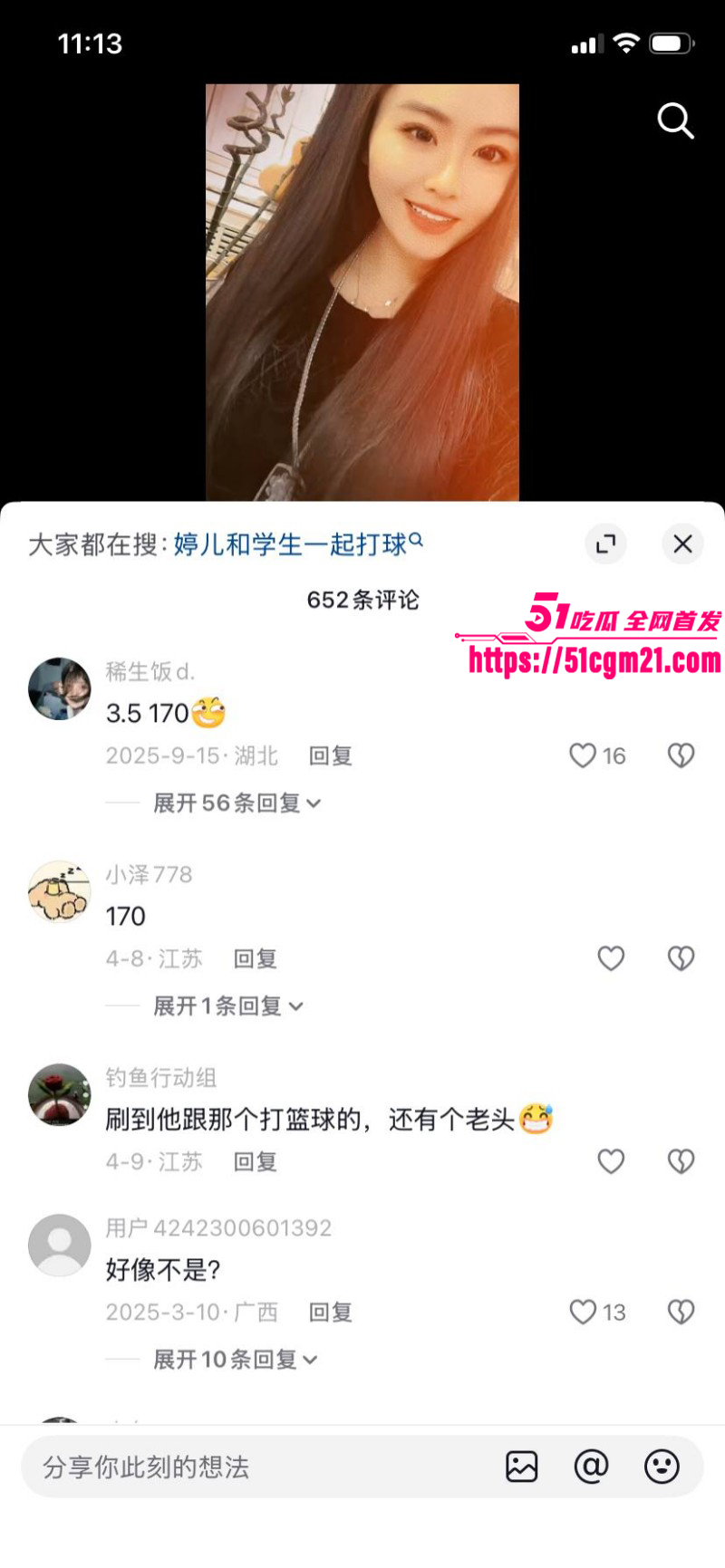Reply to 钓鱼行动组's comment via 回复
725x1568 pixels.
coord(255,1160)
